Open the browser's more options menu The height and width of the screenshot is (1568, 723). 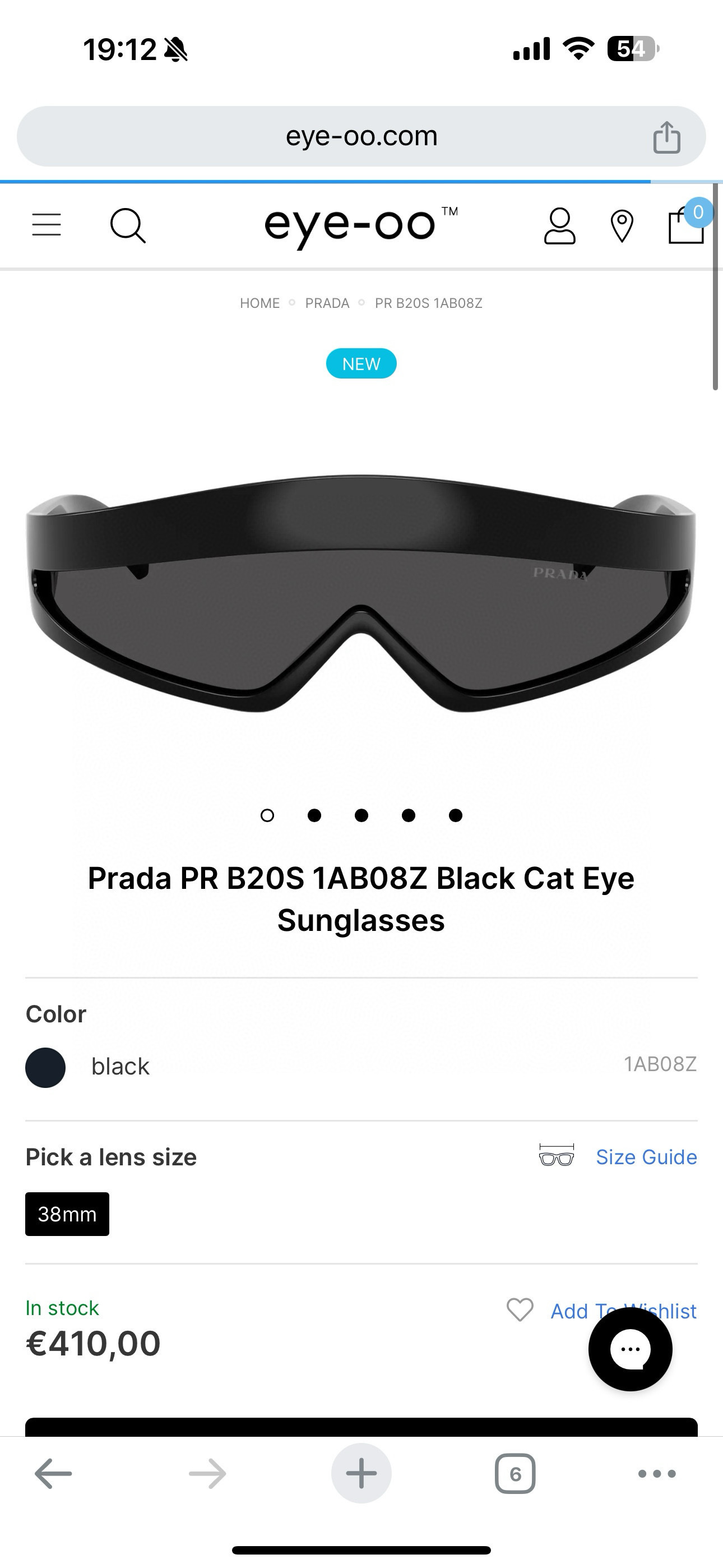point(657,1474)
